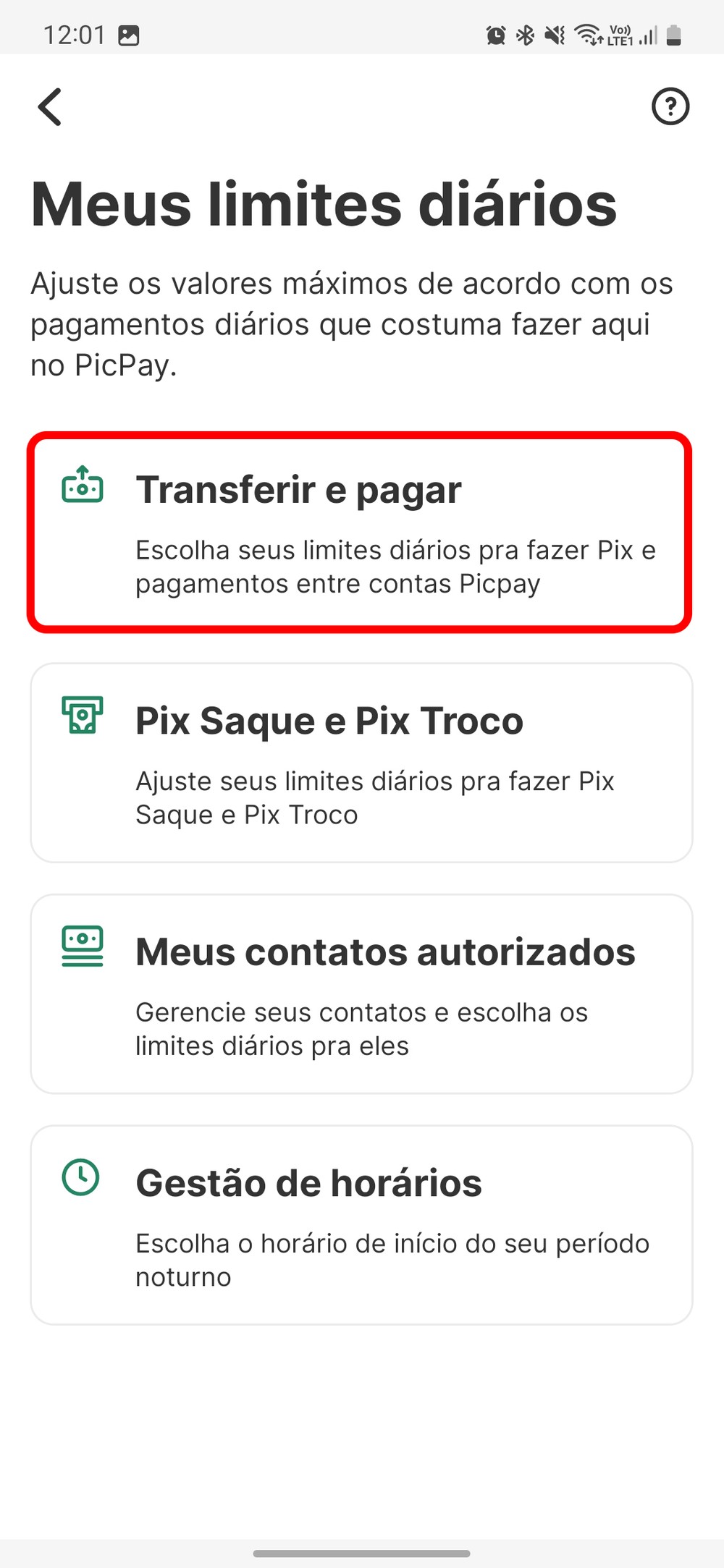Choose Gestão de horários
The height and width of the screenshot is (1568, 724).
(361, 1224)
